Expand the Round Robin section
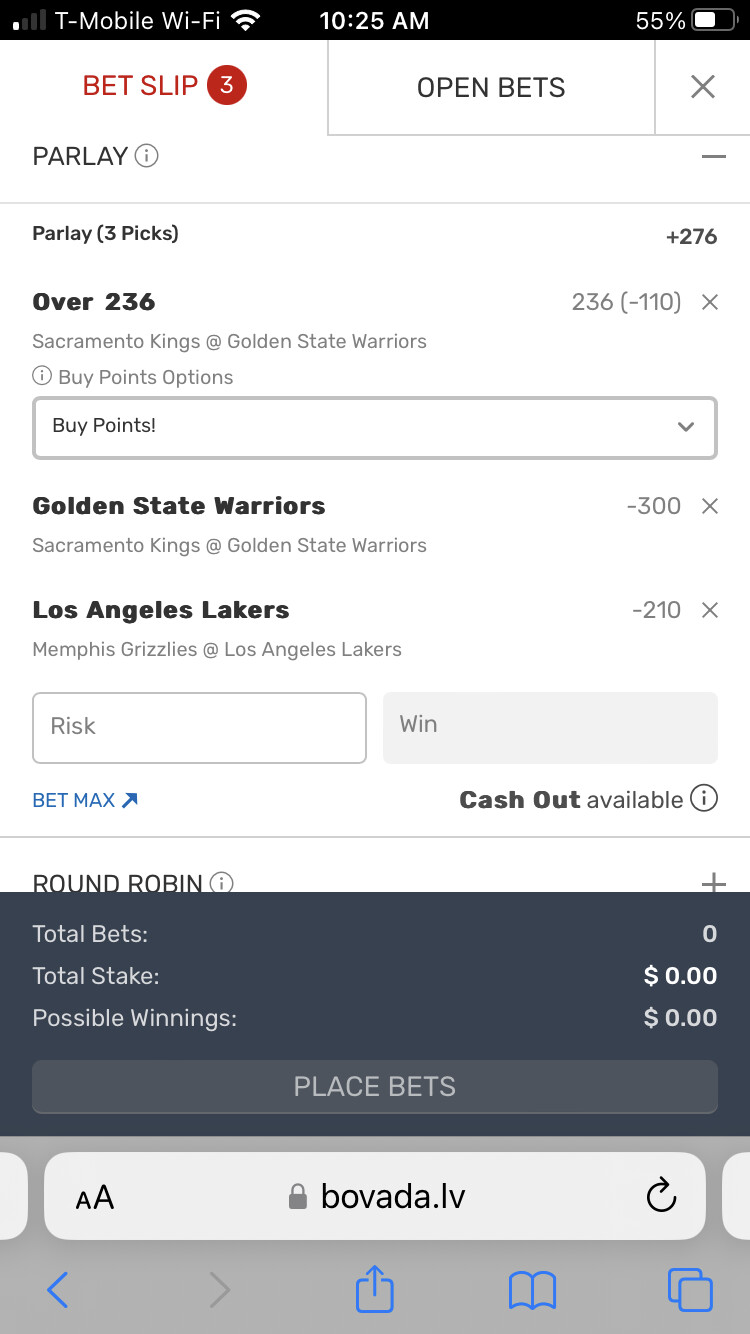Image resolution: width=750 pixels, height=1334 pixels. [713, 883]
